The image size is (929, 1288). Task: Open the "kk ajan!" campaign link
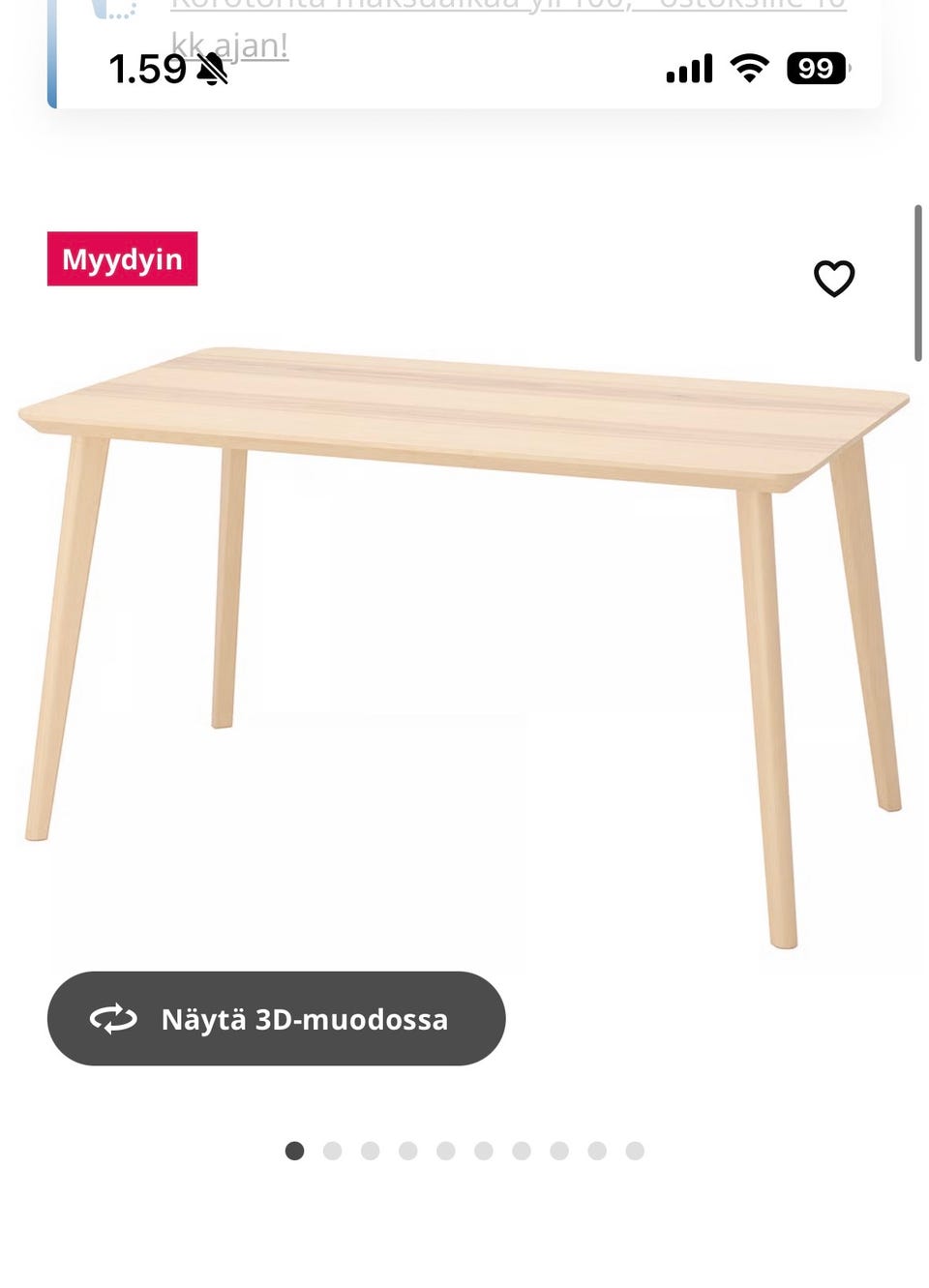pos(232,45)
